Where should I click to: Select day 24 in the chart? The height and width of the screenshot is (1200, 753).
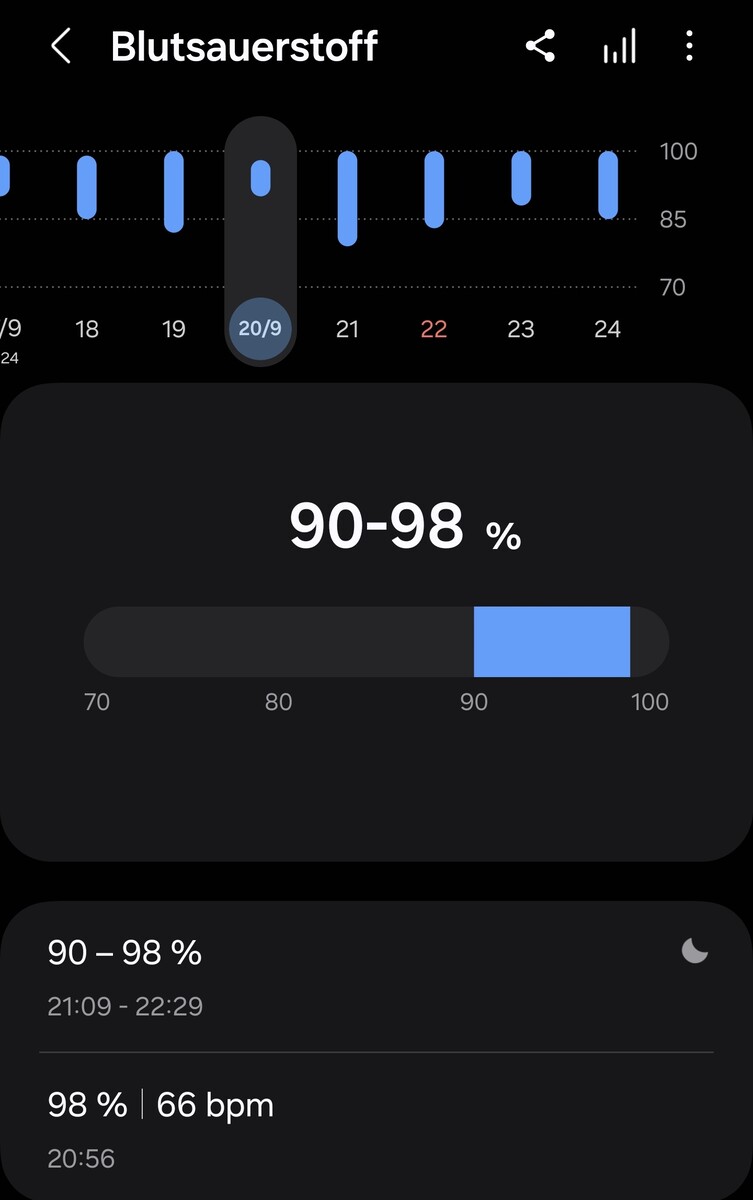click(607, 328)
